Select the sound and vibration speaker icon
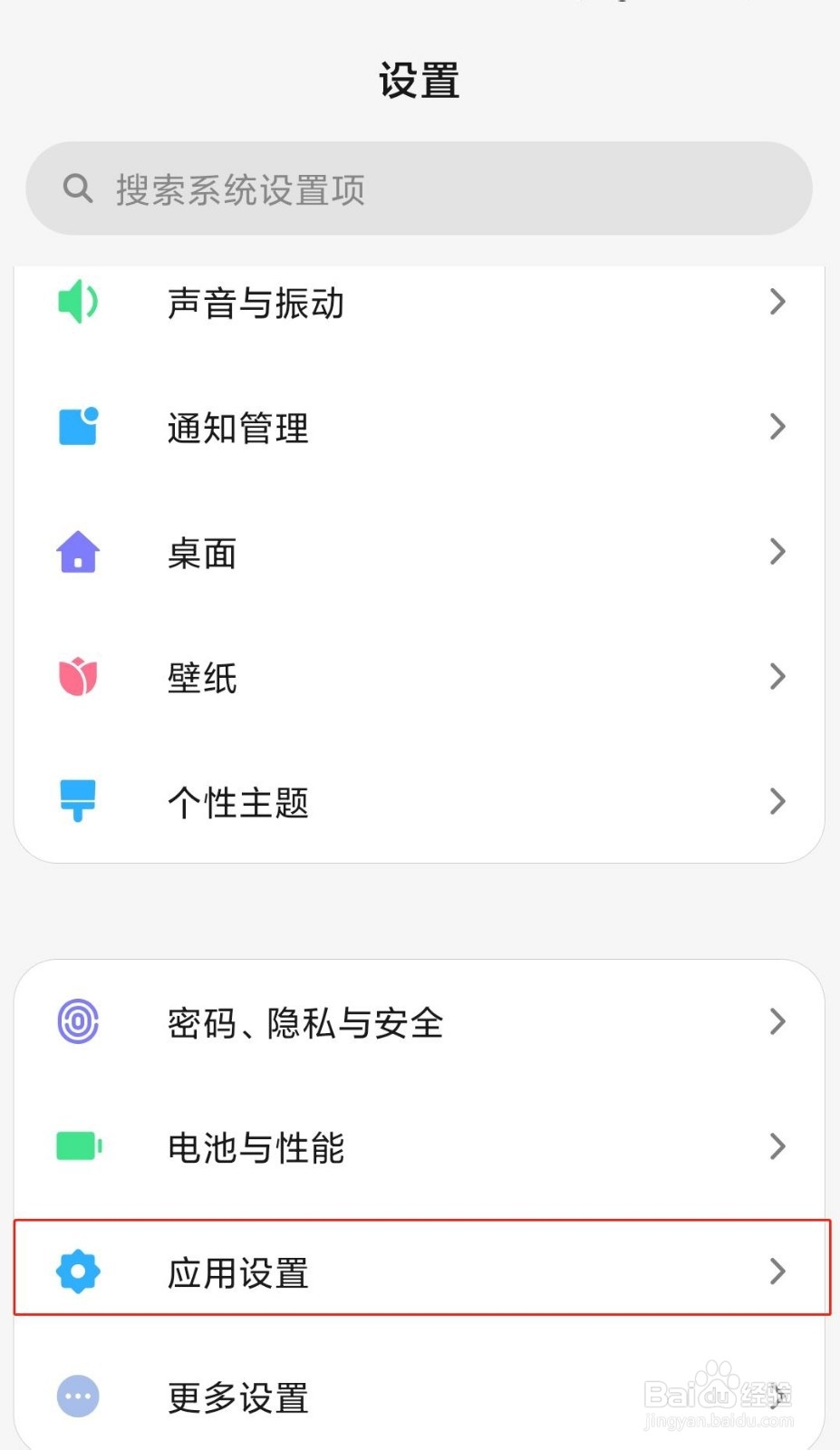The height and width of the screenshot is (1450, 840). tap(77, 303)
